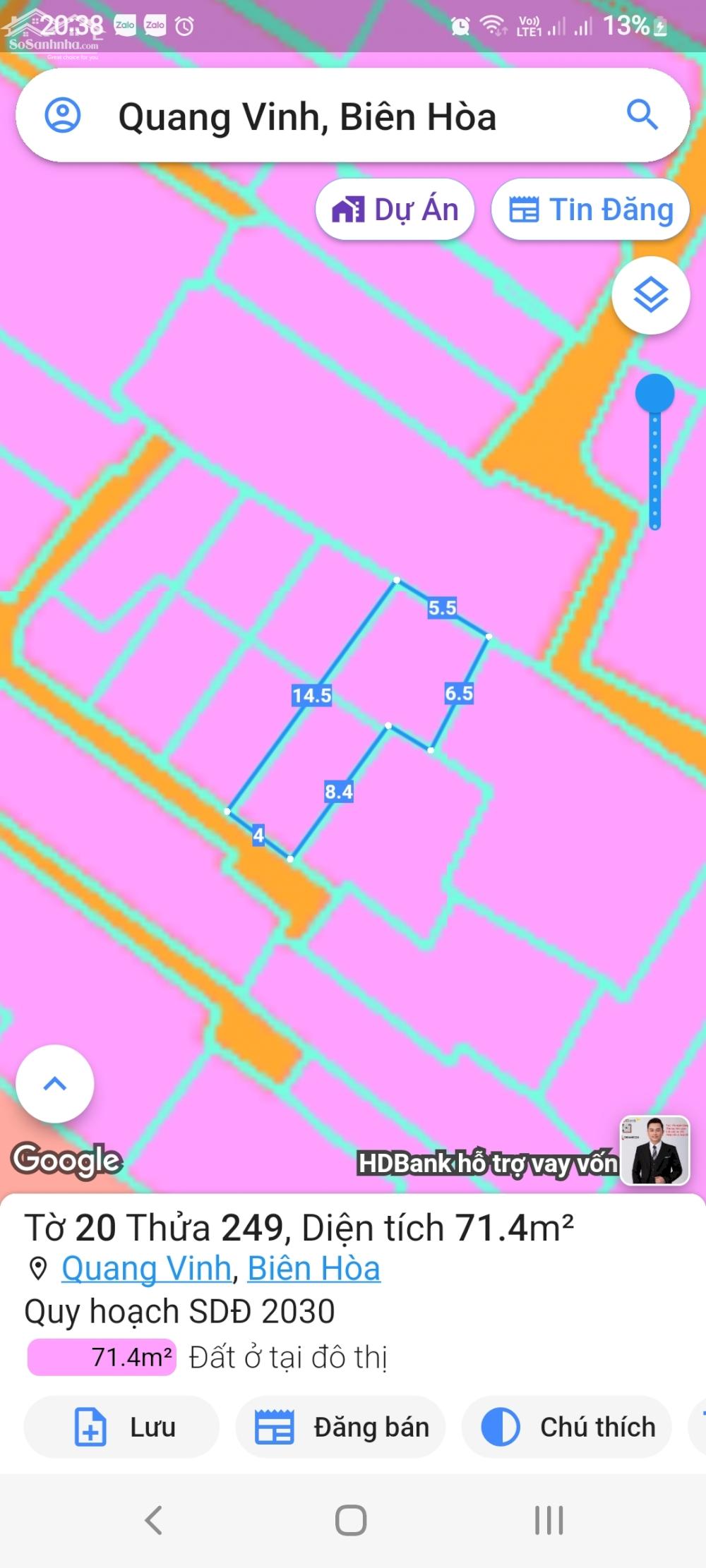This screenshot has height=1568, width=706.
Task: Tap the search magnifier icon
Action: (642, 115)
